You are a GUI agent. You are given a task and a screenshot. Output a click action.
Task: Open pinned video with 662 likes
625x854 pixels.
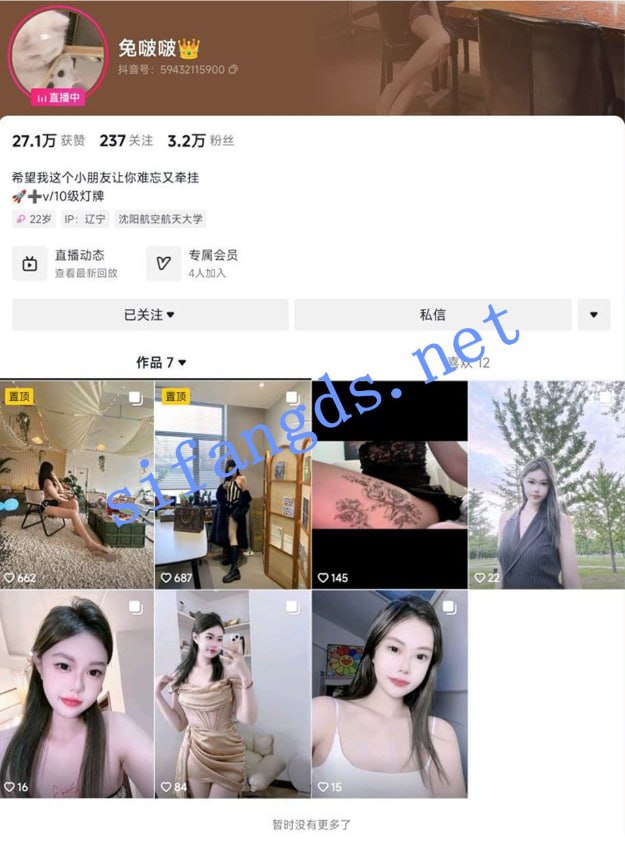click(77, 484)
